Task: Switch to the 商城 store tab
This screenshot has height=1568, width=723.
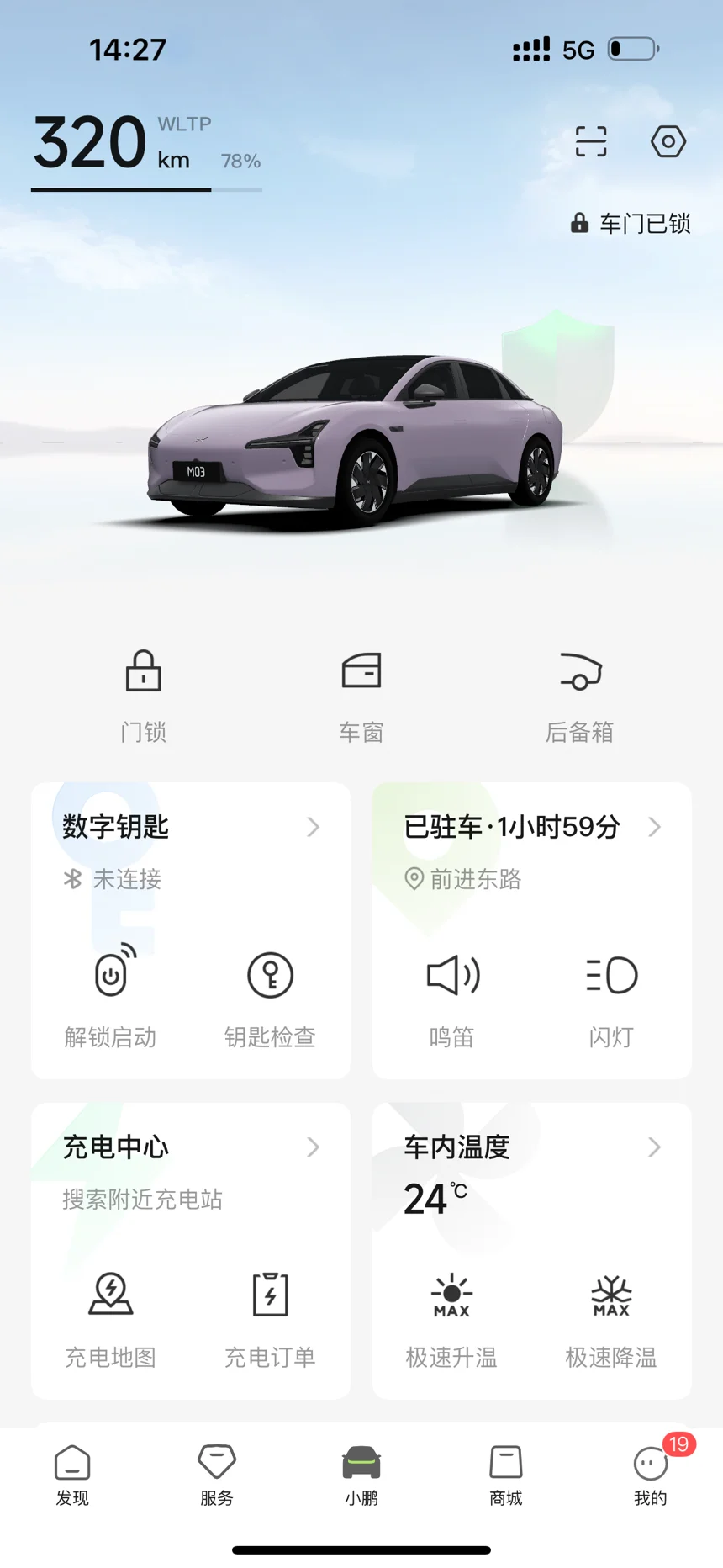Action: [506, 1475]
